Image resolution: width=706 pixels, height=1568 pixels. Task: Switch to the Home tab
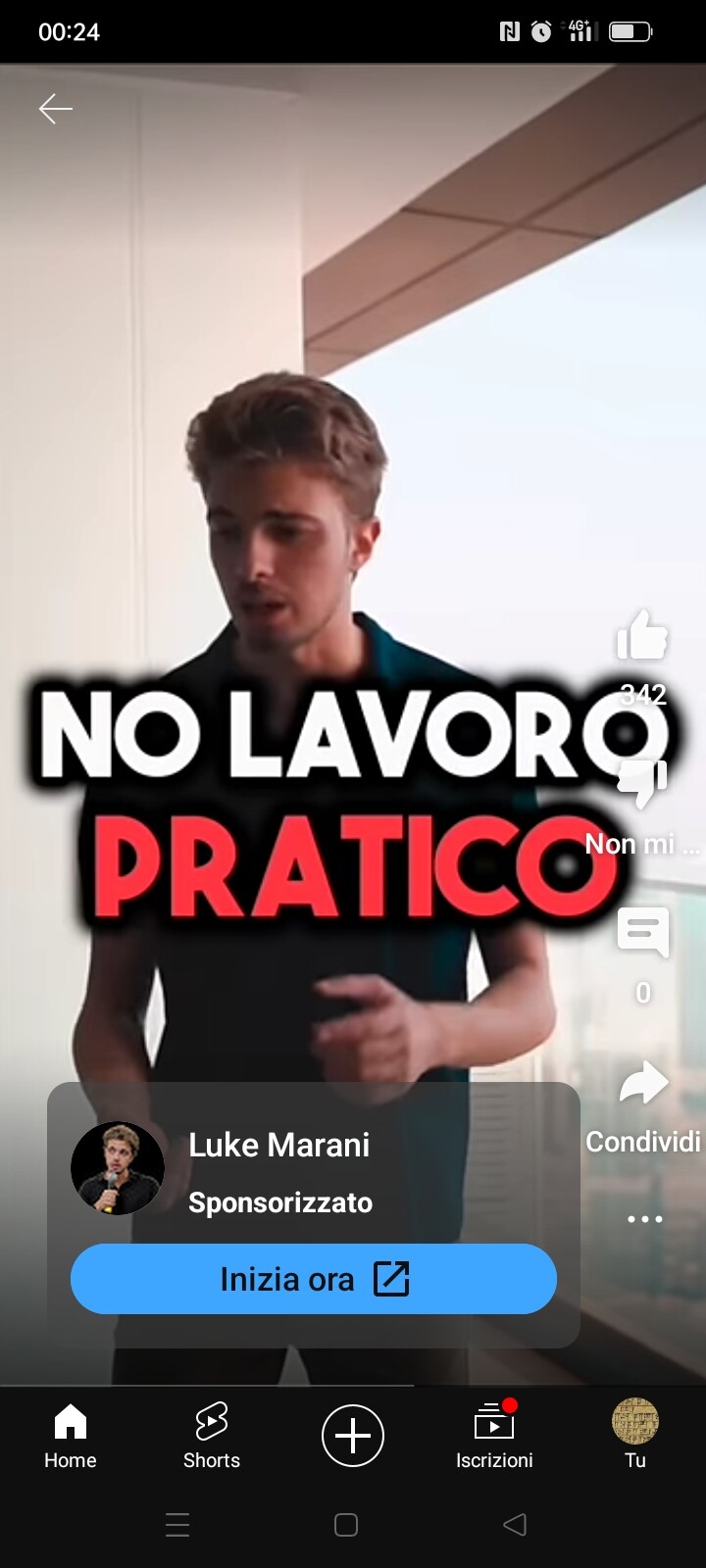71,1436
